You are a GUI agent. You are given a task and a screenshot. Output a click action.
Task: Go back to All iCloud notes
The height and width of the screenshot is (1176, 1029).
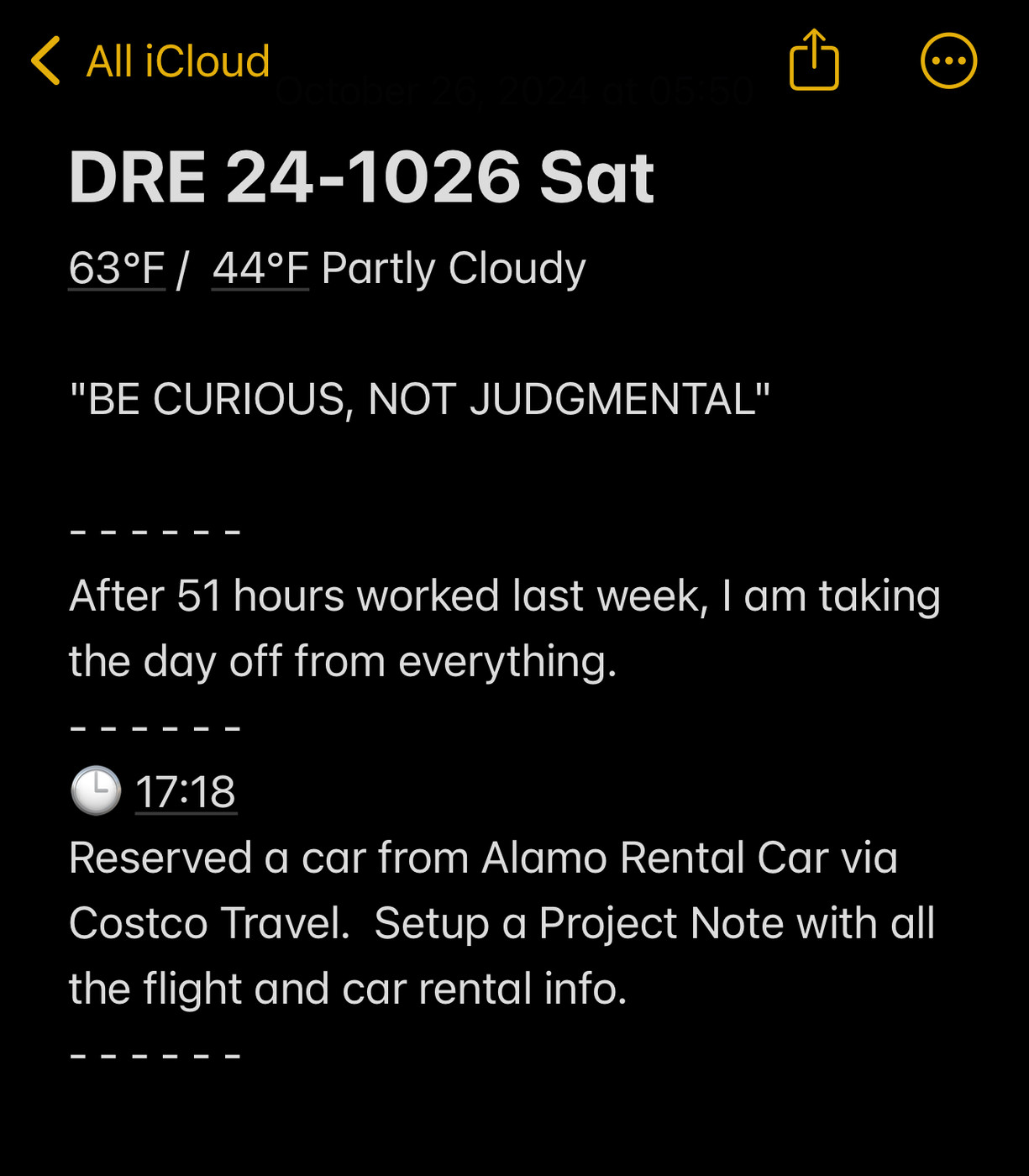point(151,61)
